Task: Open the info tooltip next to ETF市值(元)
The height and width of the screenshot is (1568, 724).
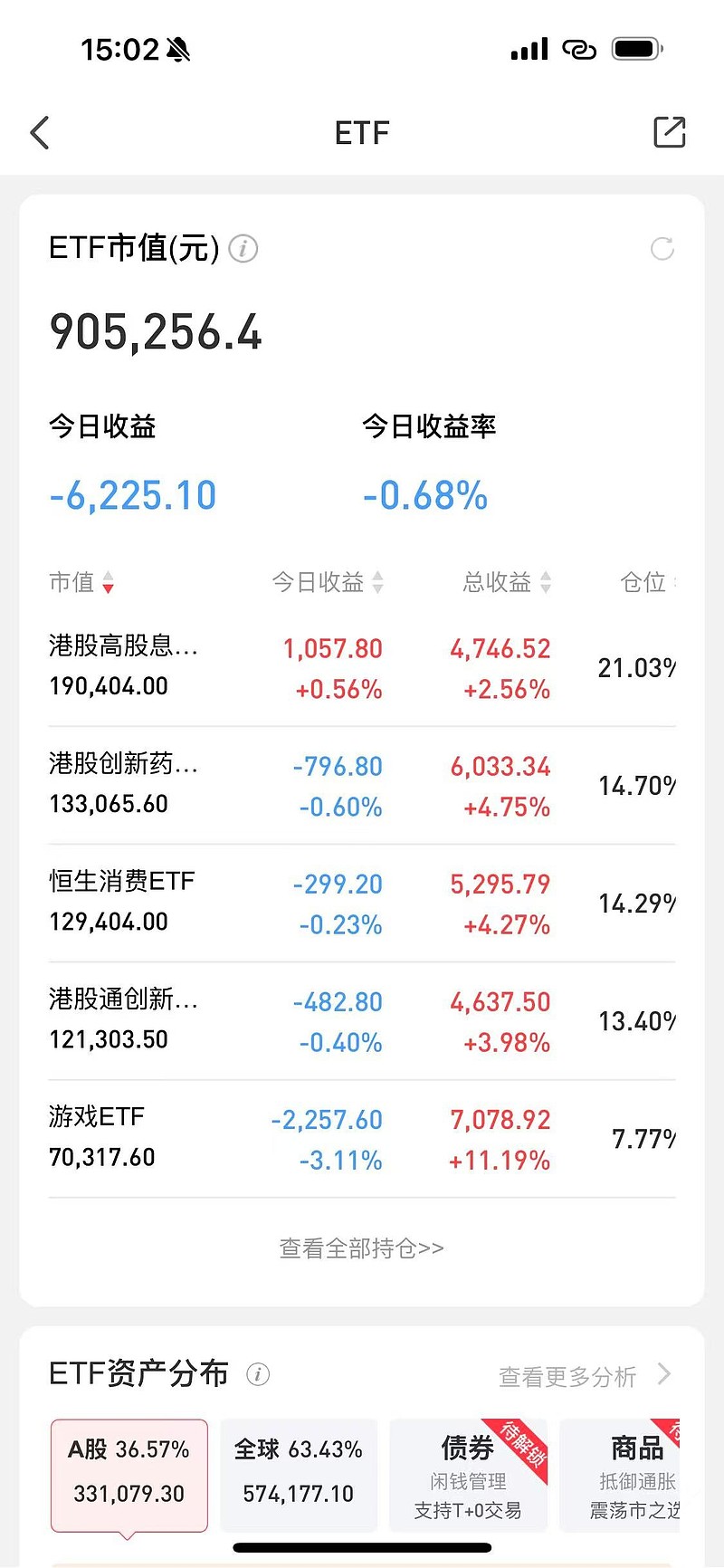Action: click(242, 249)
